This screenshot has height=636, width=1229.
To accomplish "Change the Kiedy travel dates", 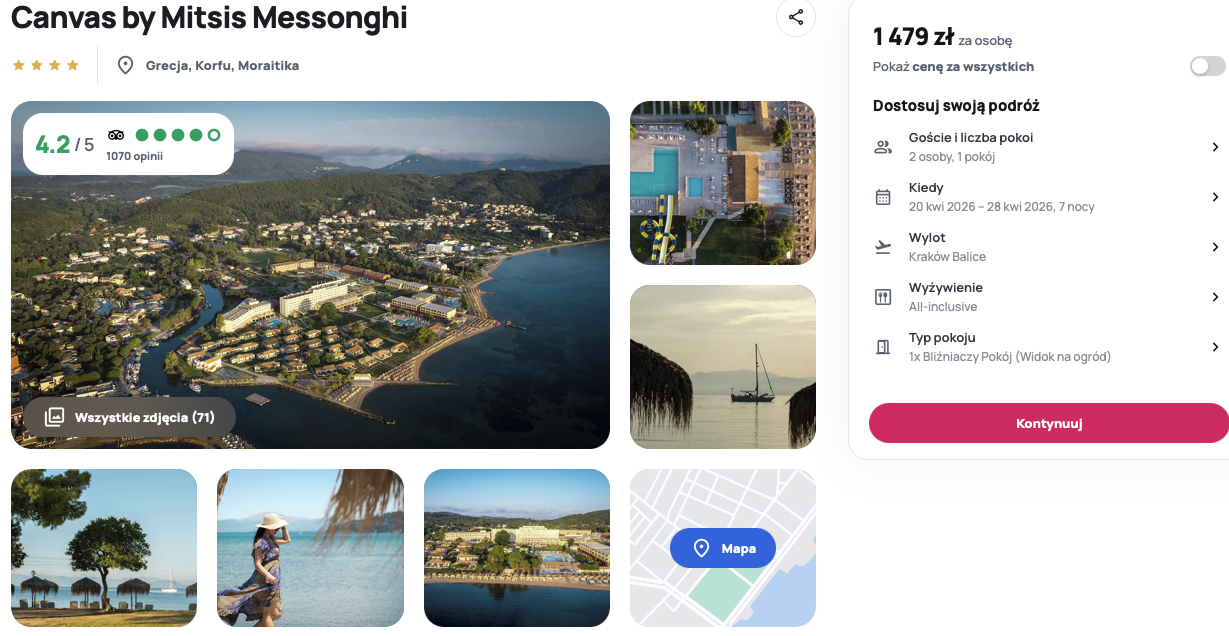I will point(1045,197).
